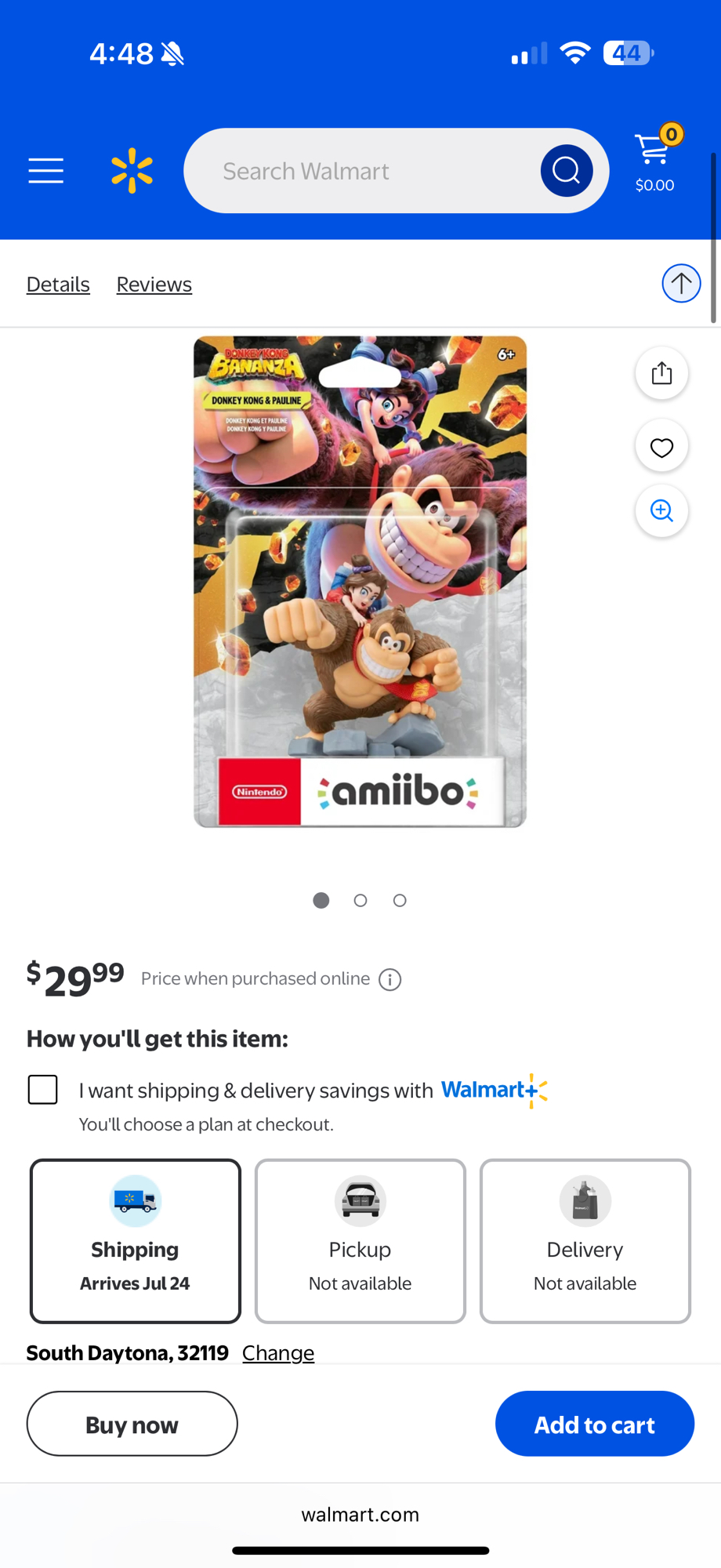This screenshot has height=1568, width=721.
Task: Show the second product photo via dot
Action: (x=360, y=900)
